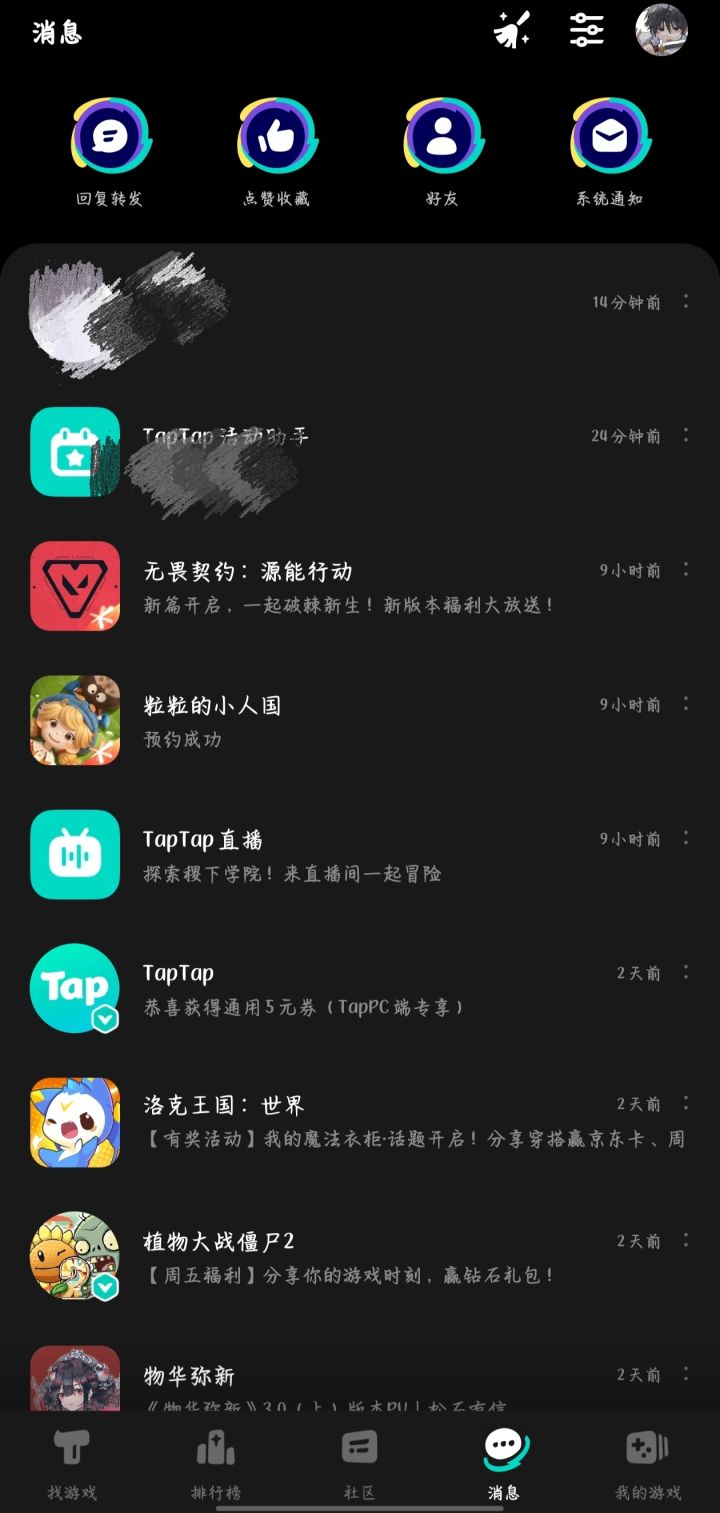Tap the navigation indicator bar at bottom
Image resolution: width=720 pixels, height=1513 pixels.
pos(360,1505)
